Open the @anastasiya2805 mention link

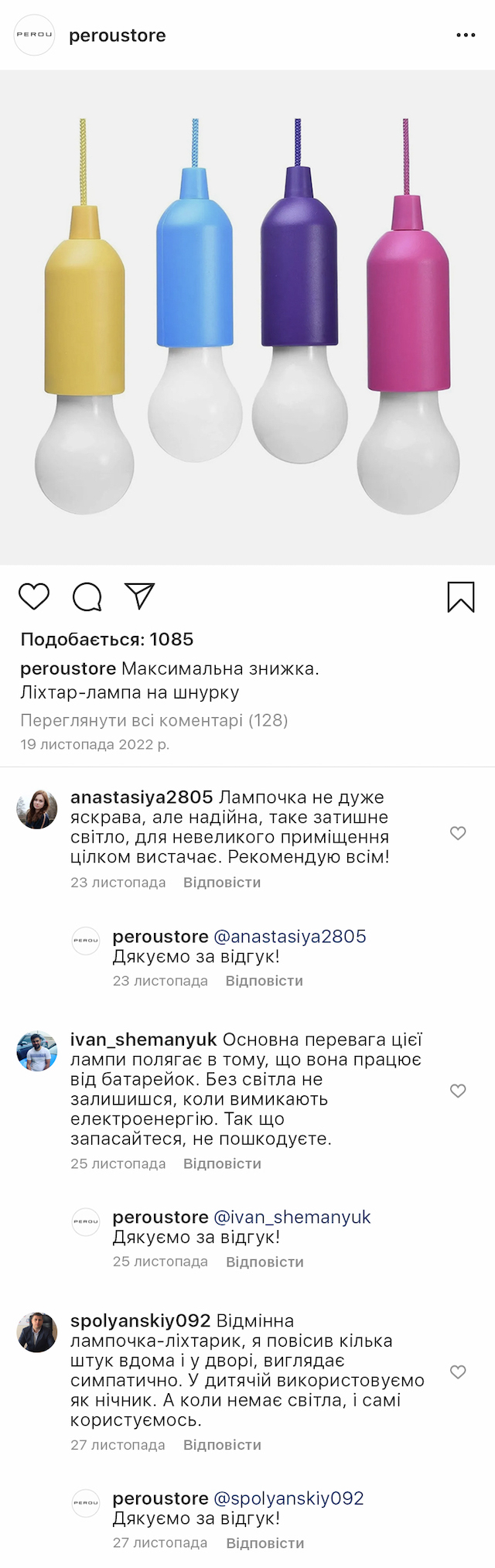tap(289, 937)
